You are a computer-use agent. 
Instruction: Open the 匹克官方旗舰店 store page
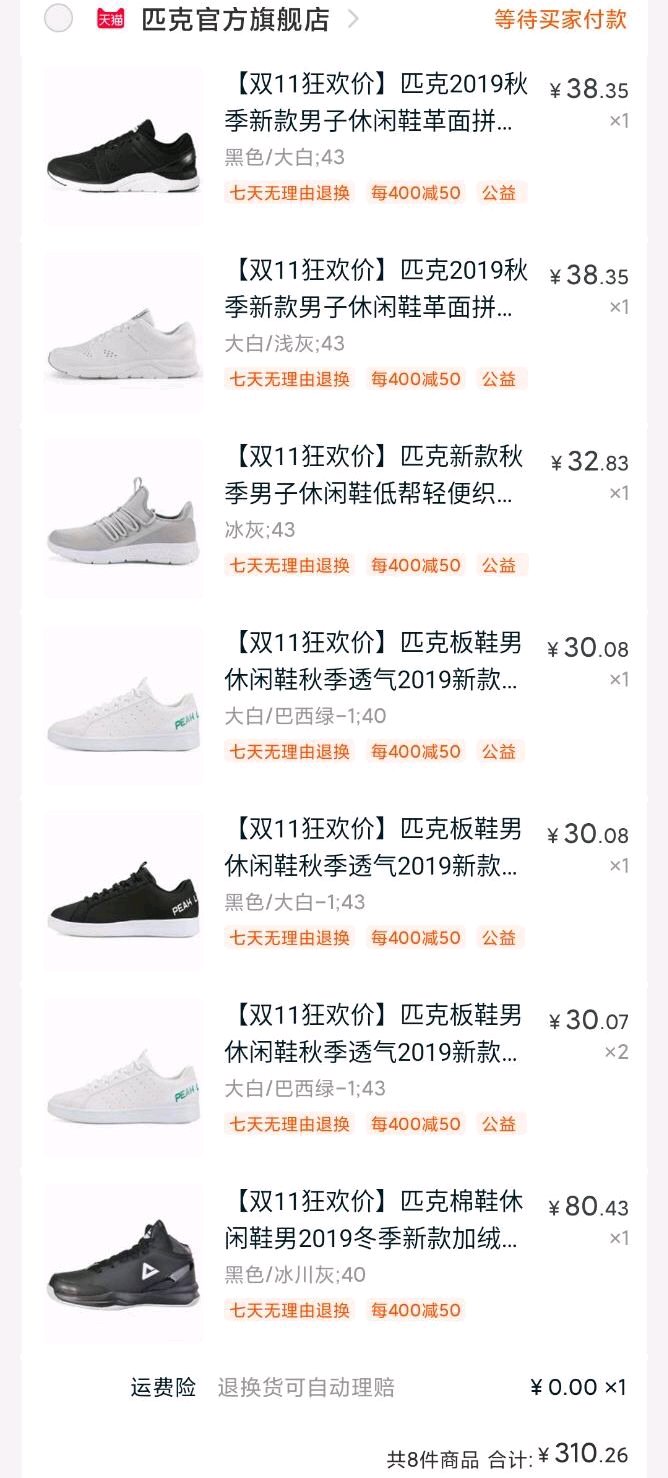236,19
